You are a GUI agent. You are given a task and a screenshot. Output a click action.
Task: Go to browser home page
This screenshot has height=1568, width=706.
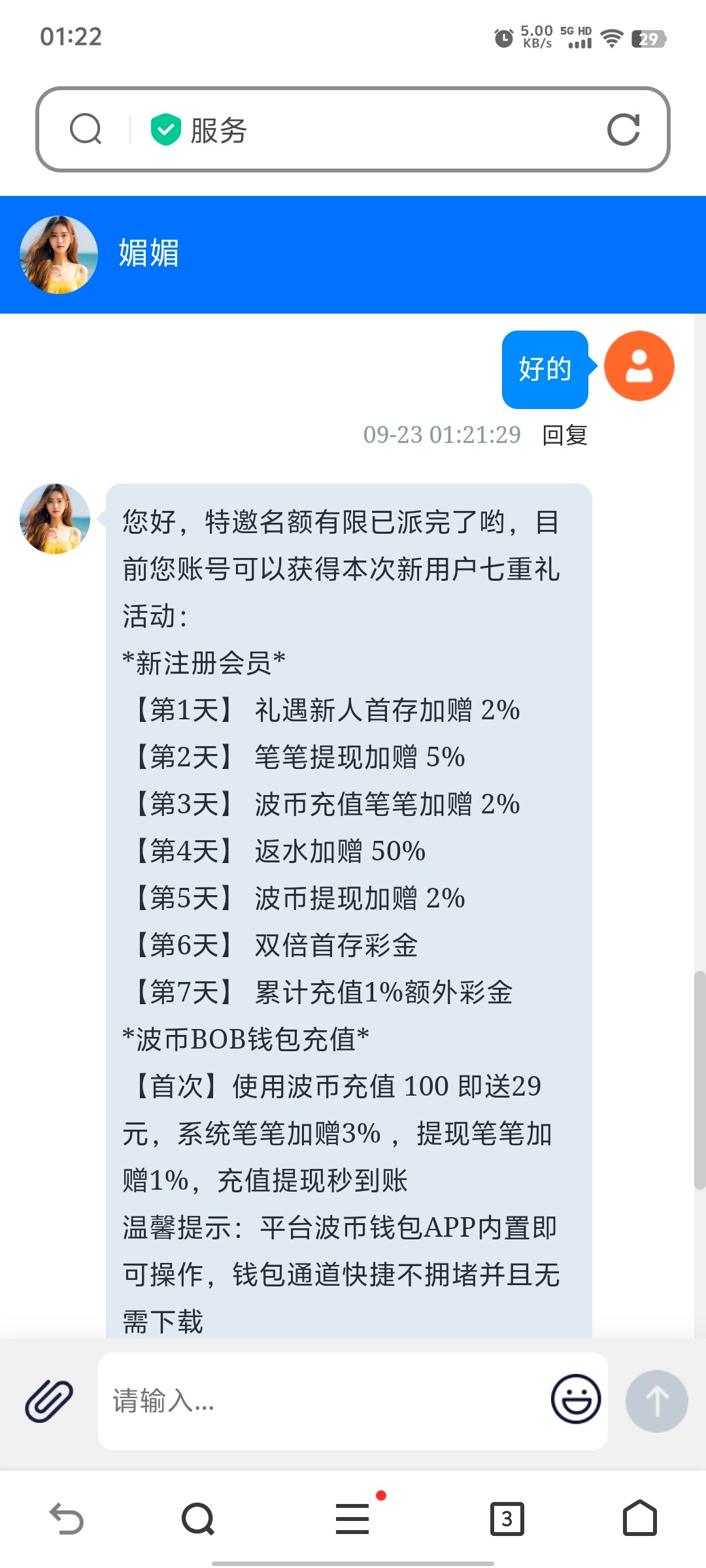pos(639,1518)
